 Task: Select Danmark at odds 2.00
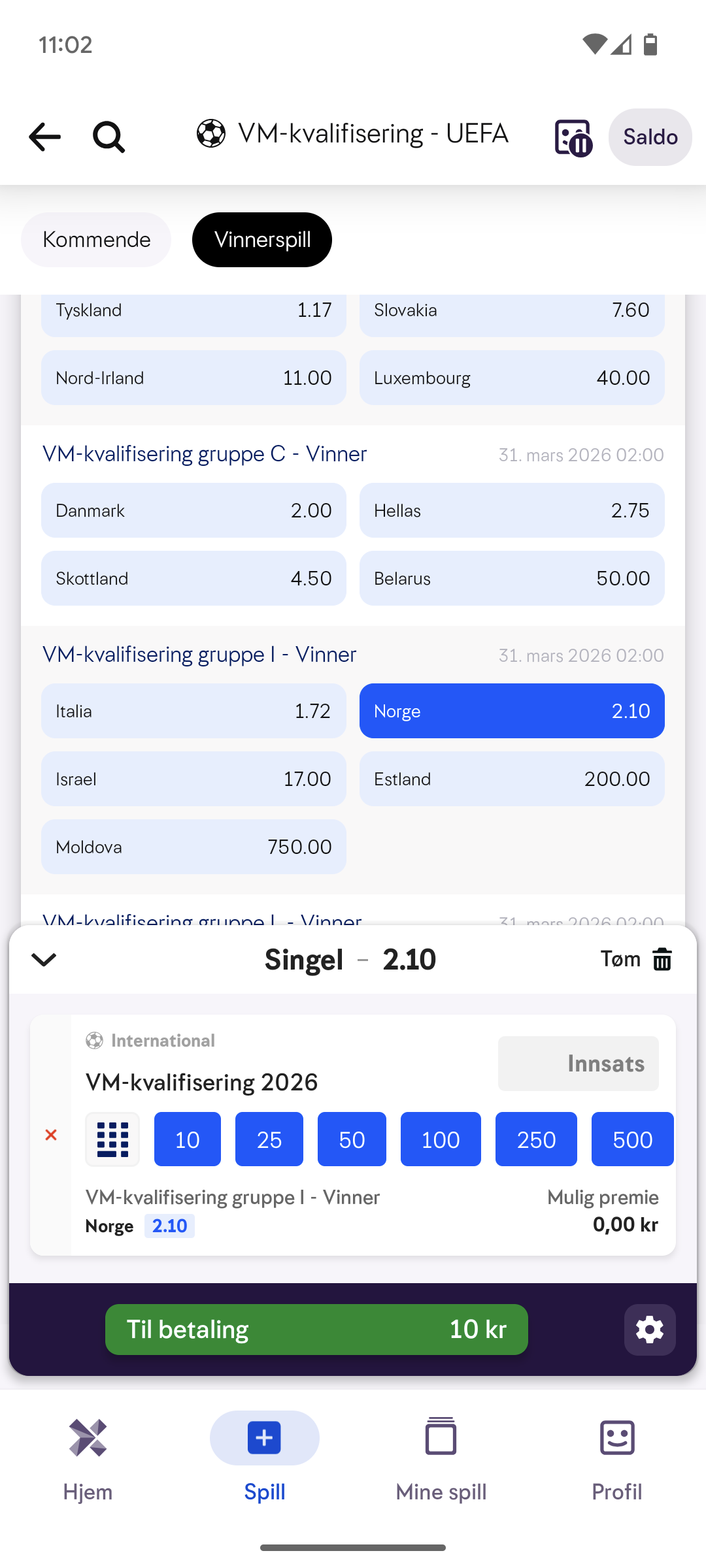click(193, 510)
